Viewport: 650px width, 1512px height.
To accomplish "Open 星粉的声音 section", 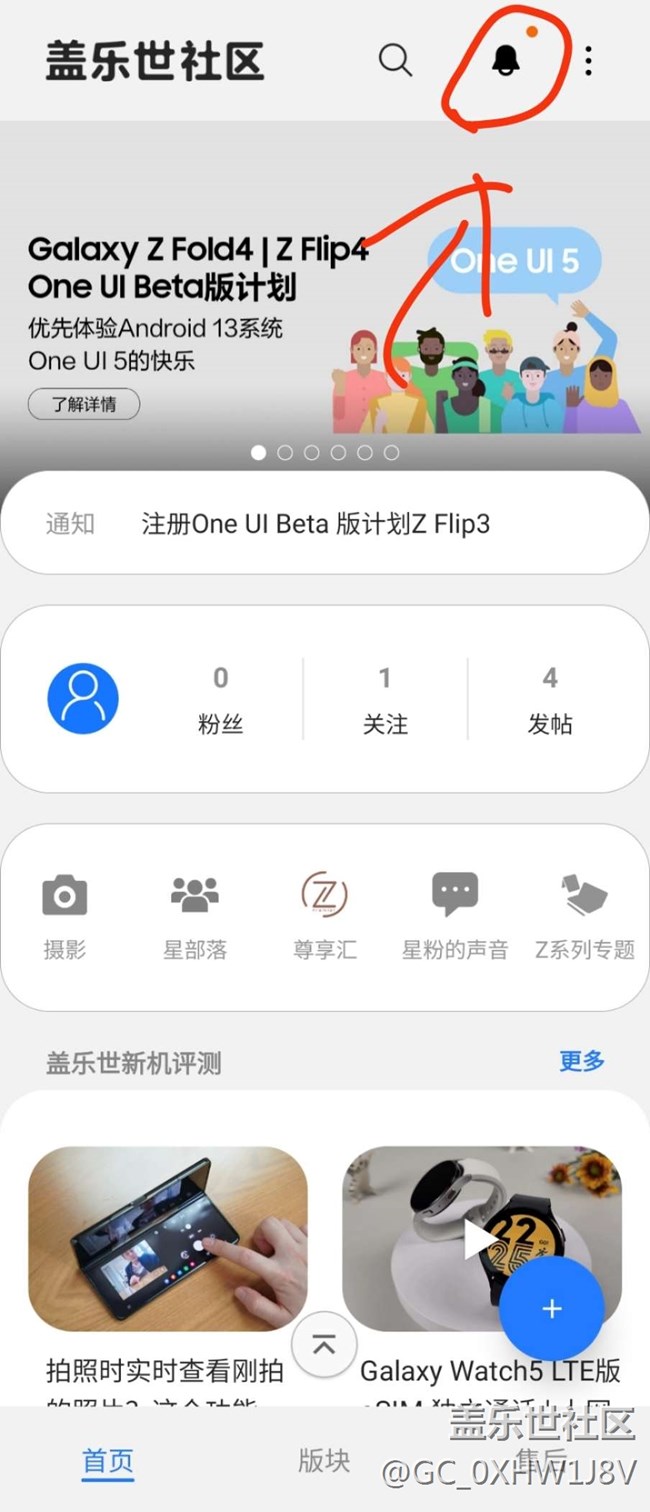I will coord(455,915).
